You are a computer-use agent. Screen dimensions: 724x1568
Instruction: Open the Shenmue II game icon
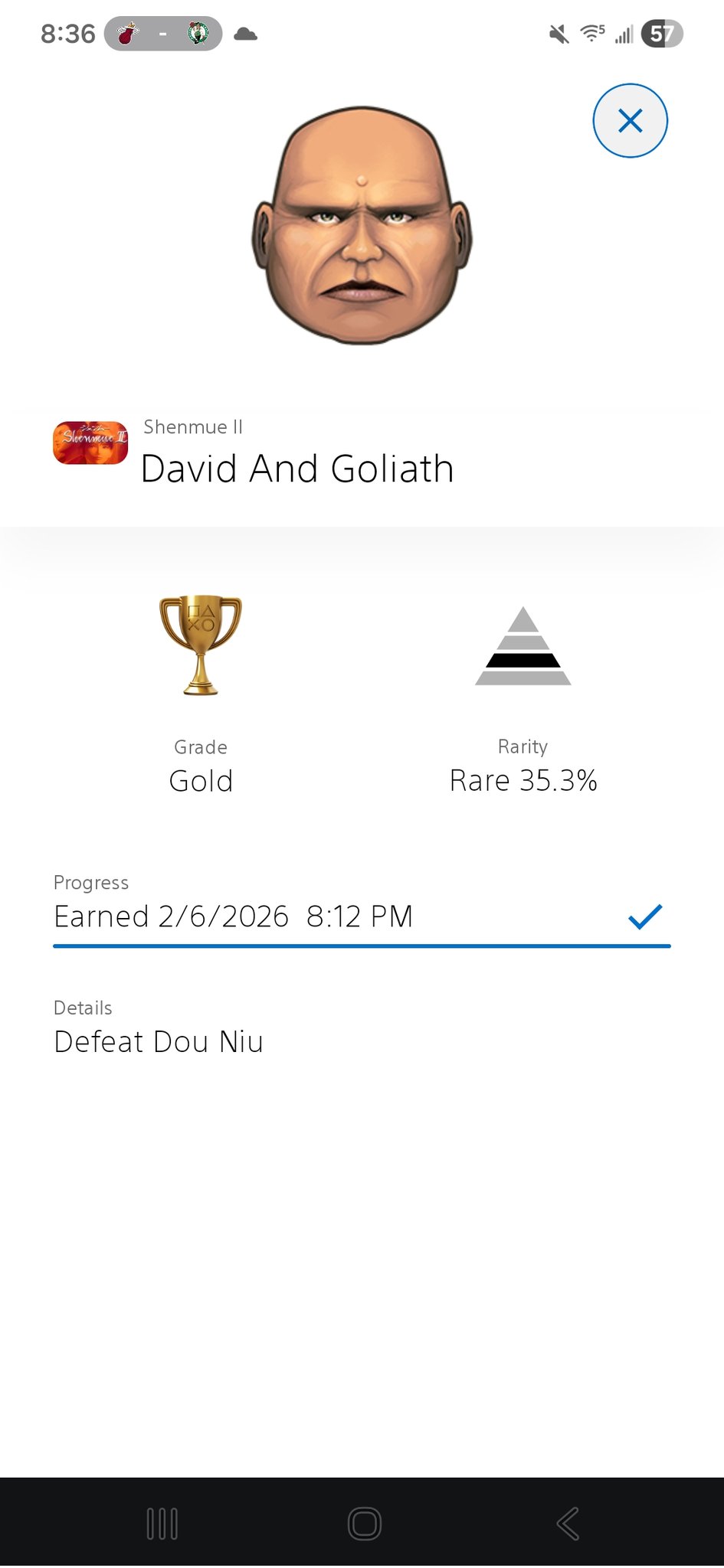90,443
